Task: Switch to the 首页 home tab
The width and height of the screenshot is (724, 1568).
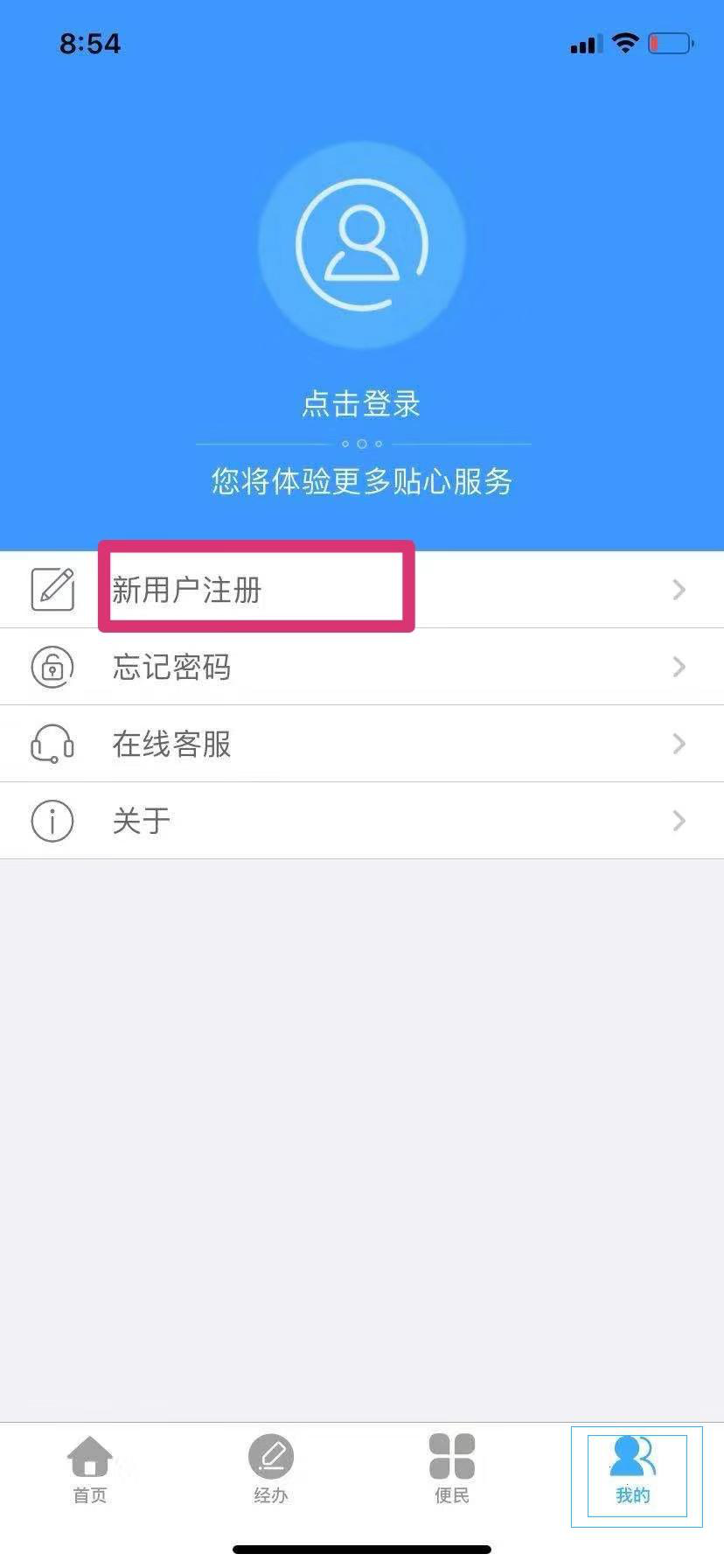Action: tap(90, 1471)
